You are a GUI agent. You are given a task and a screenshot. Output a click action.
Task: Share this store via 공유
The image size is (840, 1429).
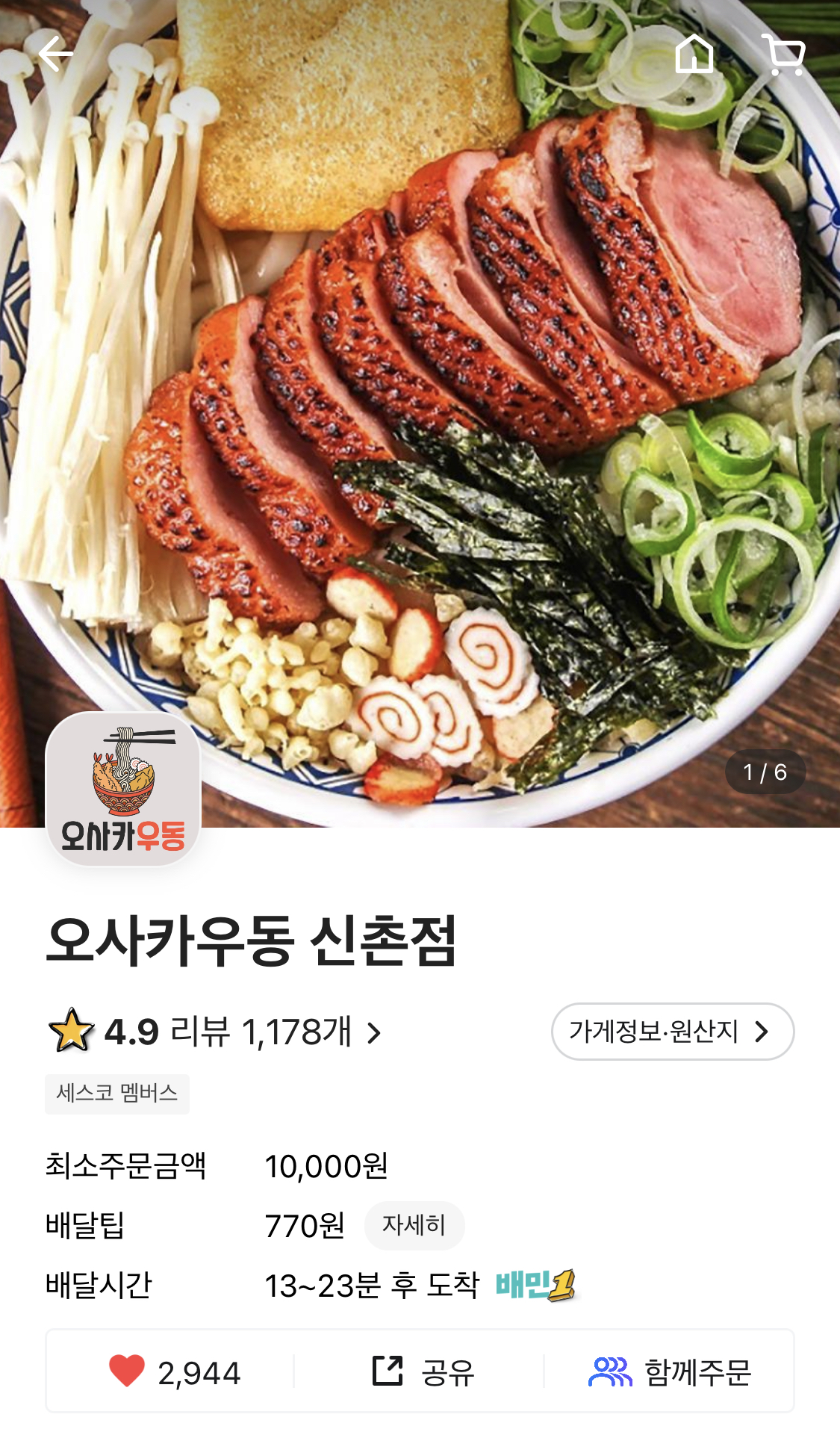[x=423, y=1371]
